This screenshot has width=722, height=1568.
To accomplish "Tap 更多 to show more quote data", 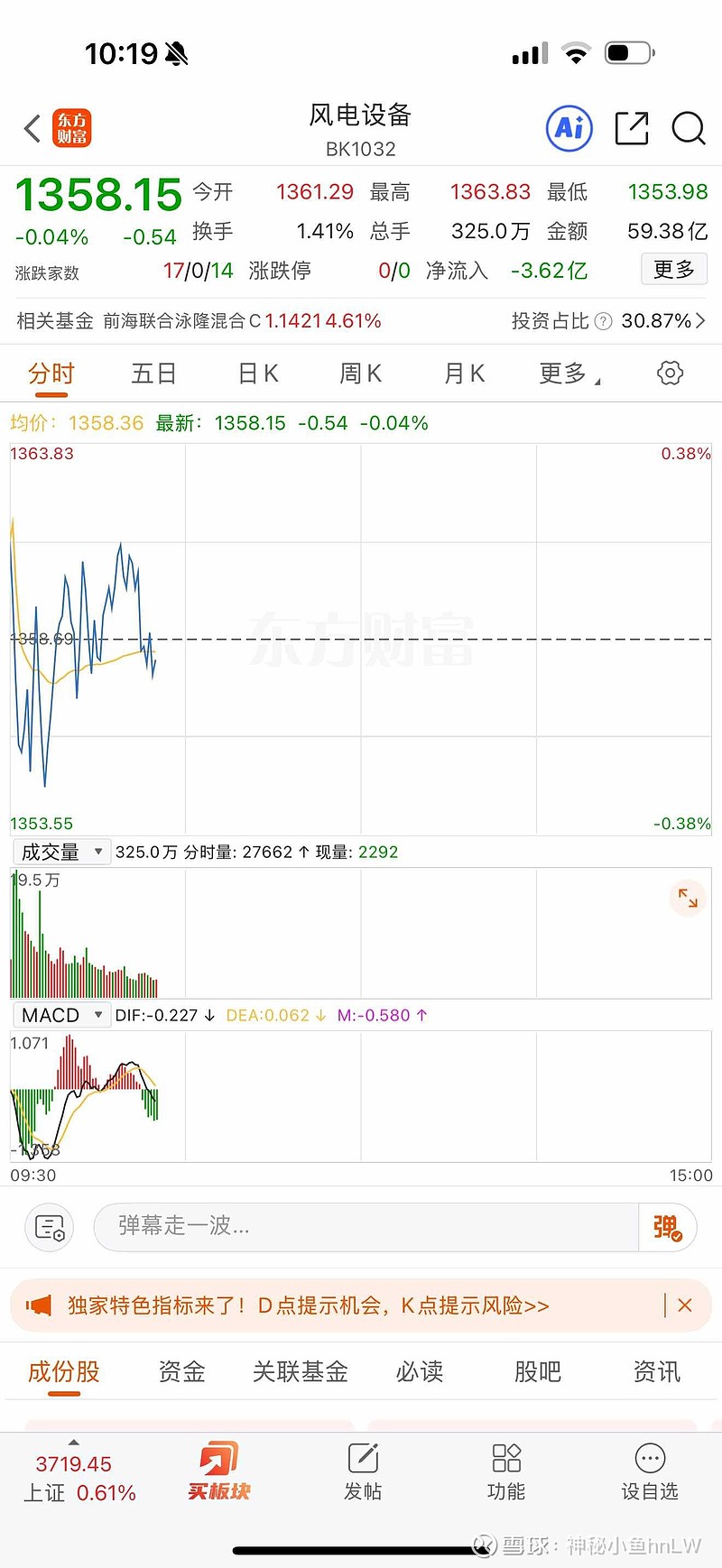I will tap(674, 270).
